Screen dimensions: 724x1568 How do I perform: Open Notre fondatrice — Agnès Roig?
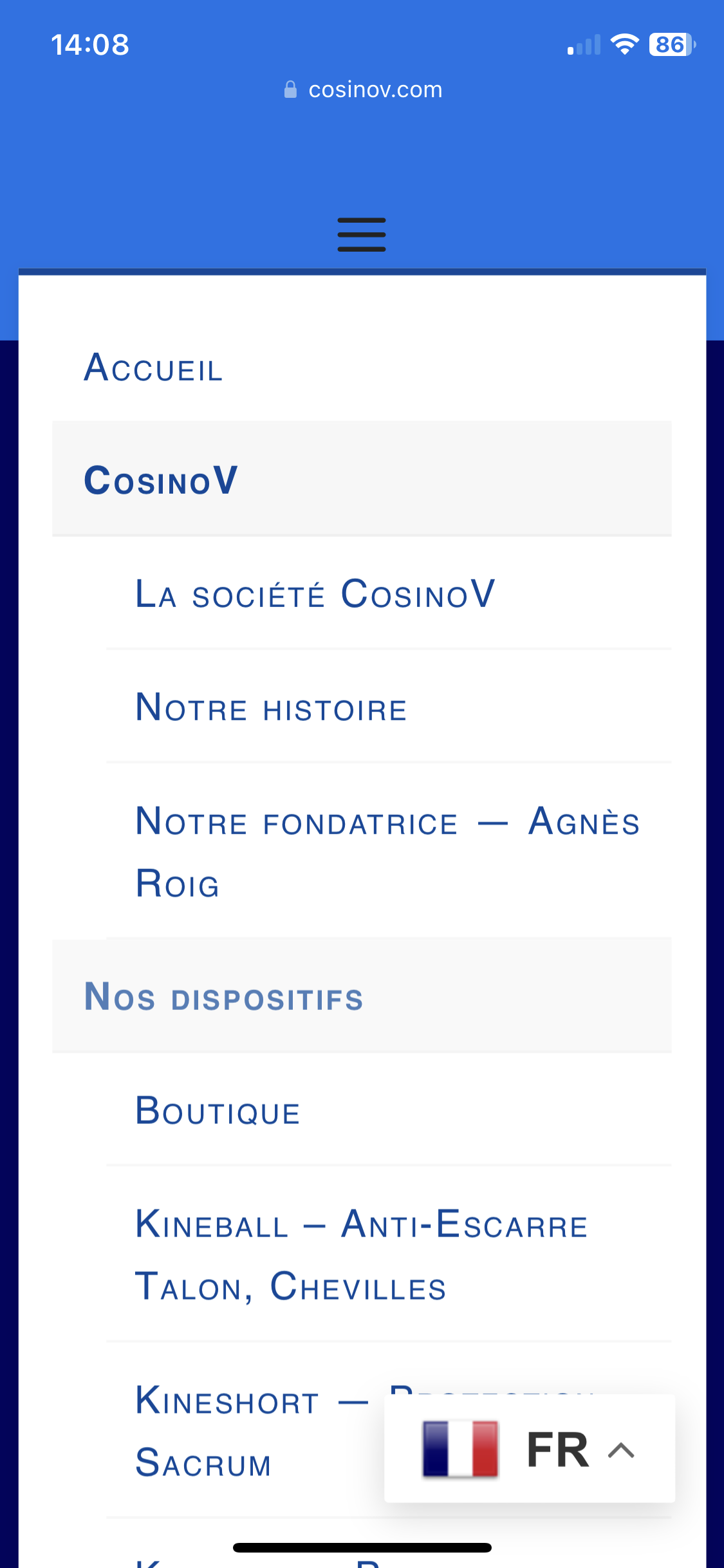click(x=387, y=852)
